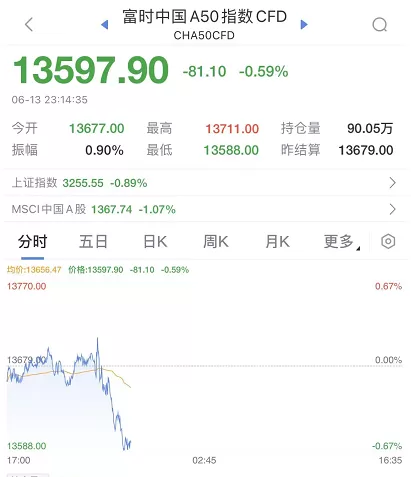
Task: Open the MSCI中国A股 row
Action: (205, 209)
